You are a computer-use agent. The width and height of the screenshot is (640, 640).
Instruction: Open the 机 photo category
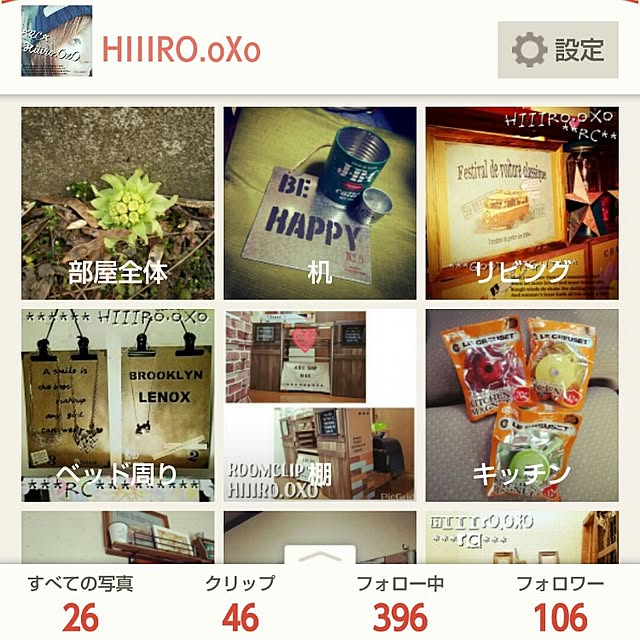(x=320, y=203)
